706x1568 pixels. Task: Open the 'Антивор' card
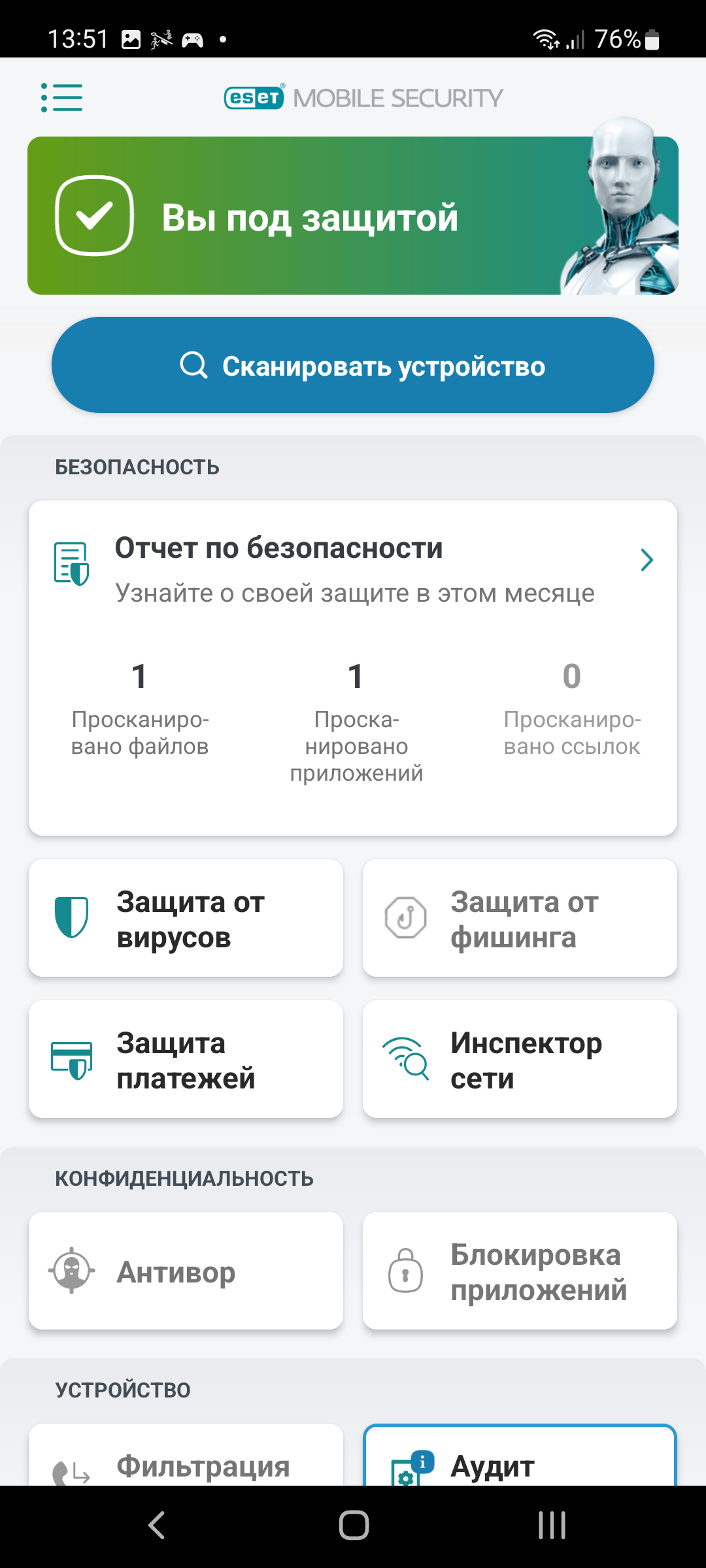coord(186,1271)
